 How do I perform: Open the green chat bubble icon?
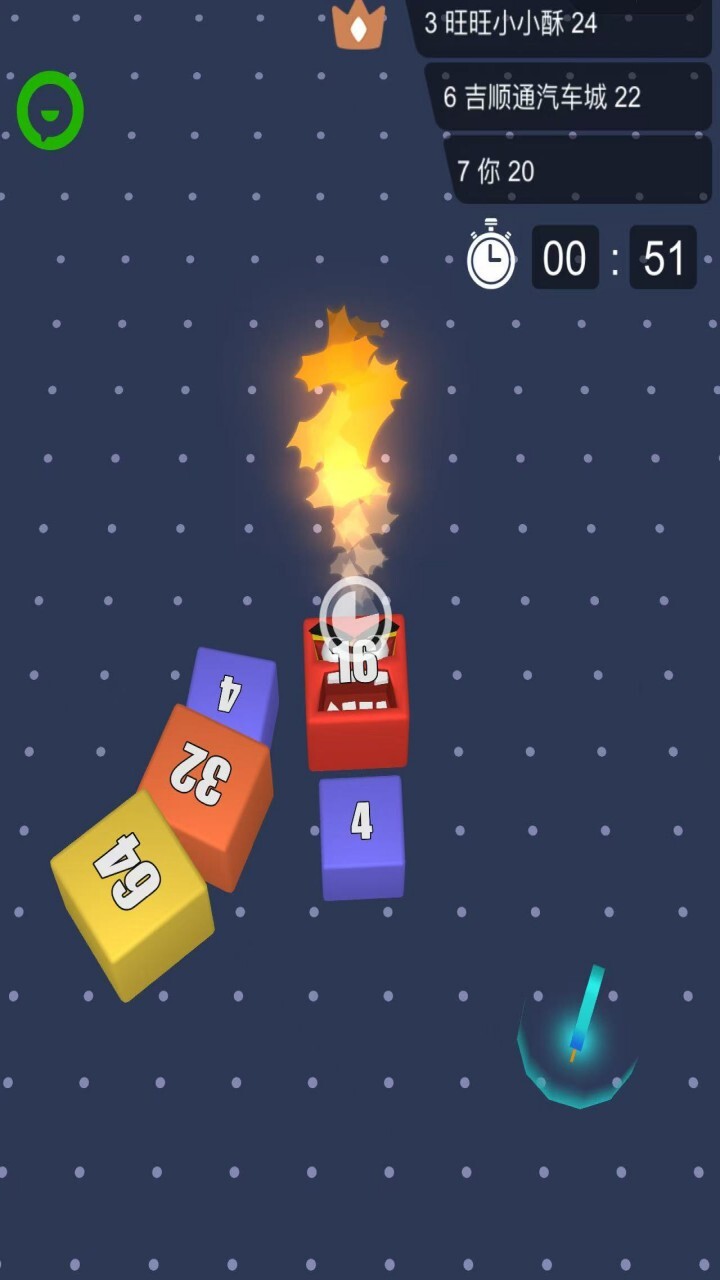click(50, 111)
